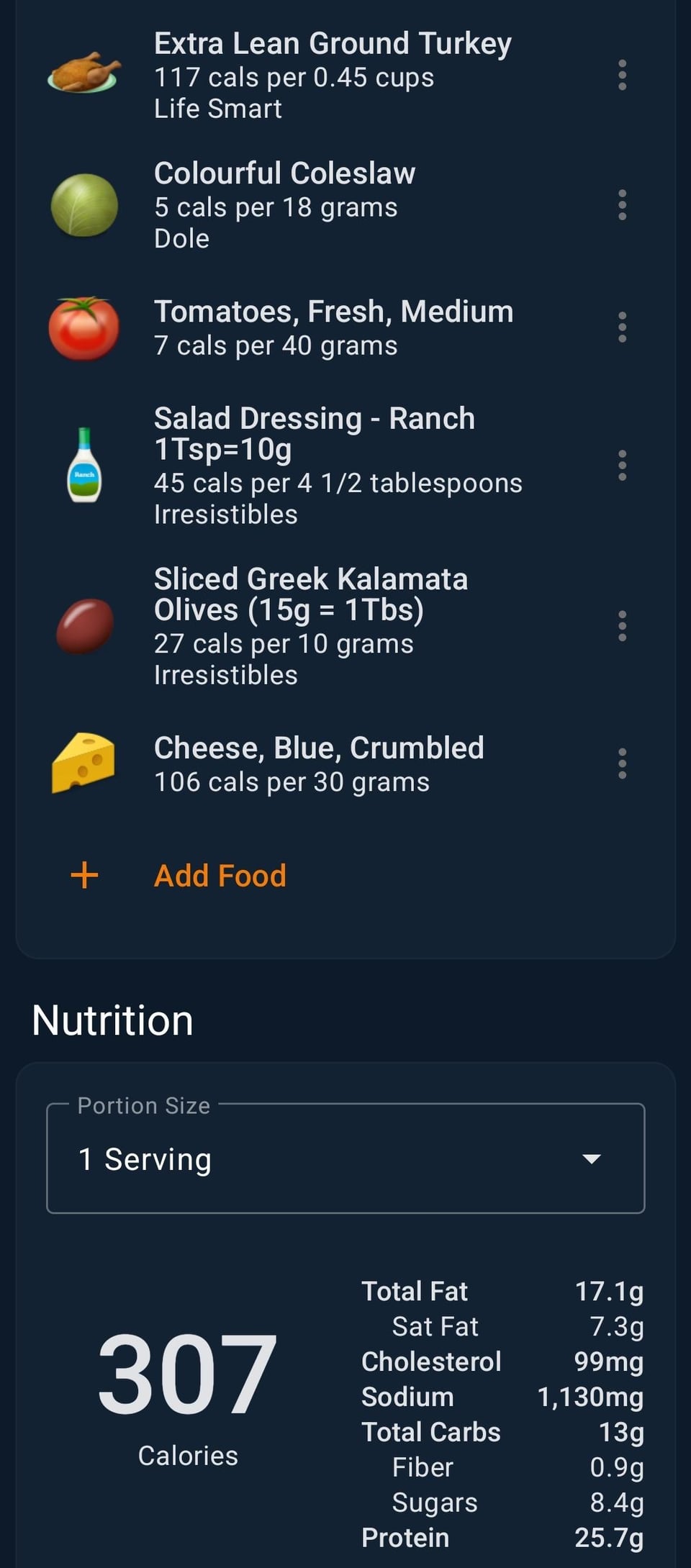Viewport: 691px width, 1568px height.
Task: Select the Colourful Coleslaw ingredient row
Action: pyautogui.click(x=285, y=205)
